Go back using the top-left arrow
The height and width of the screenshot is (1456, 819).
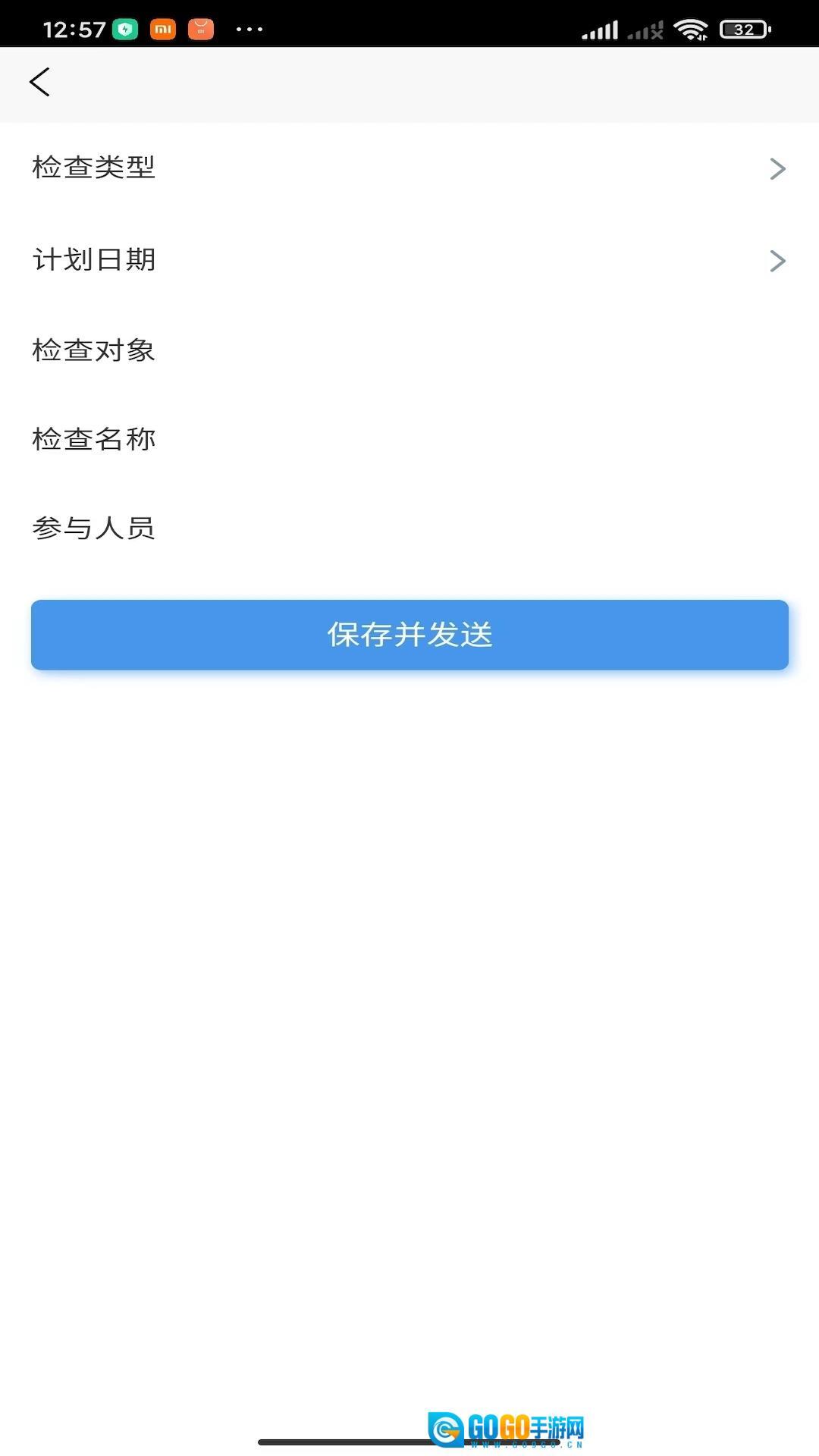[39, 82]
